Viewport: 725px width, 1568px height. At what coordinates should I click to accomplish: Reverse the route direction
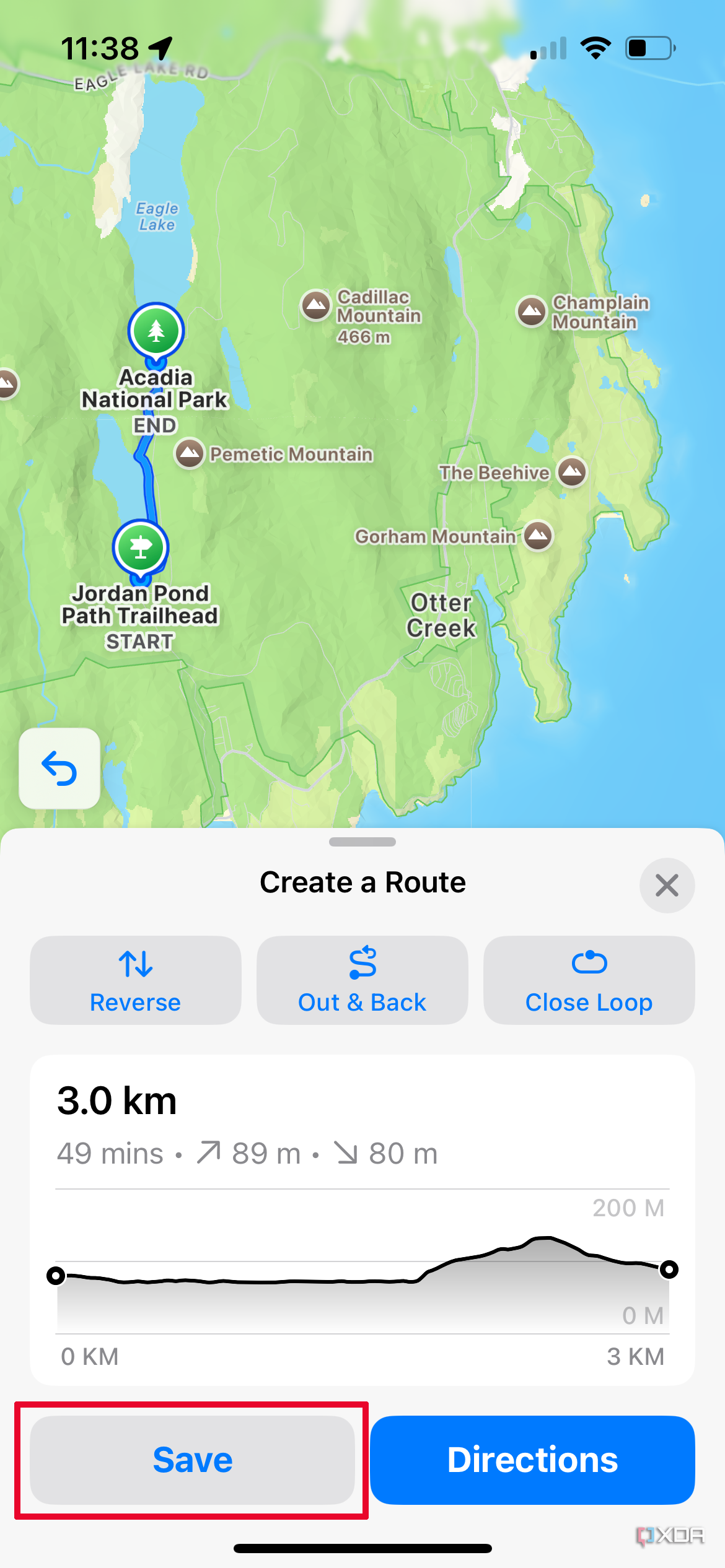(x=136, y=980)
